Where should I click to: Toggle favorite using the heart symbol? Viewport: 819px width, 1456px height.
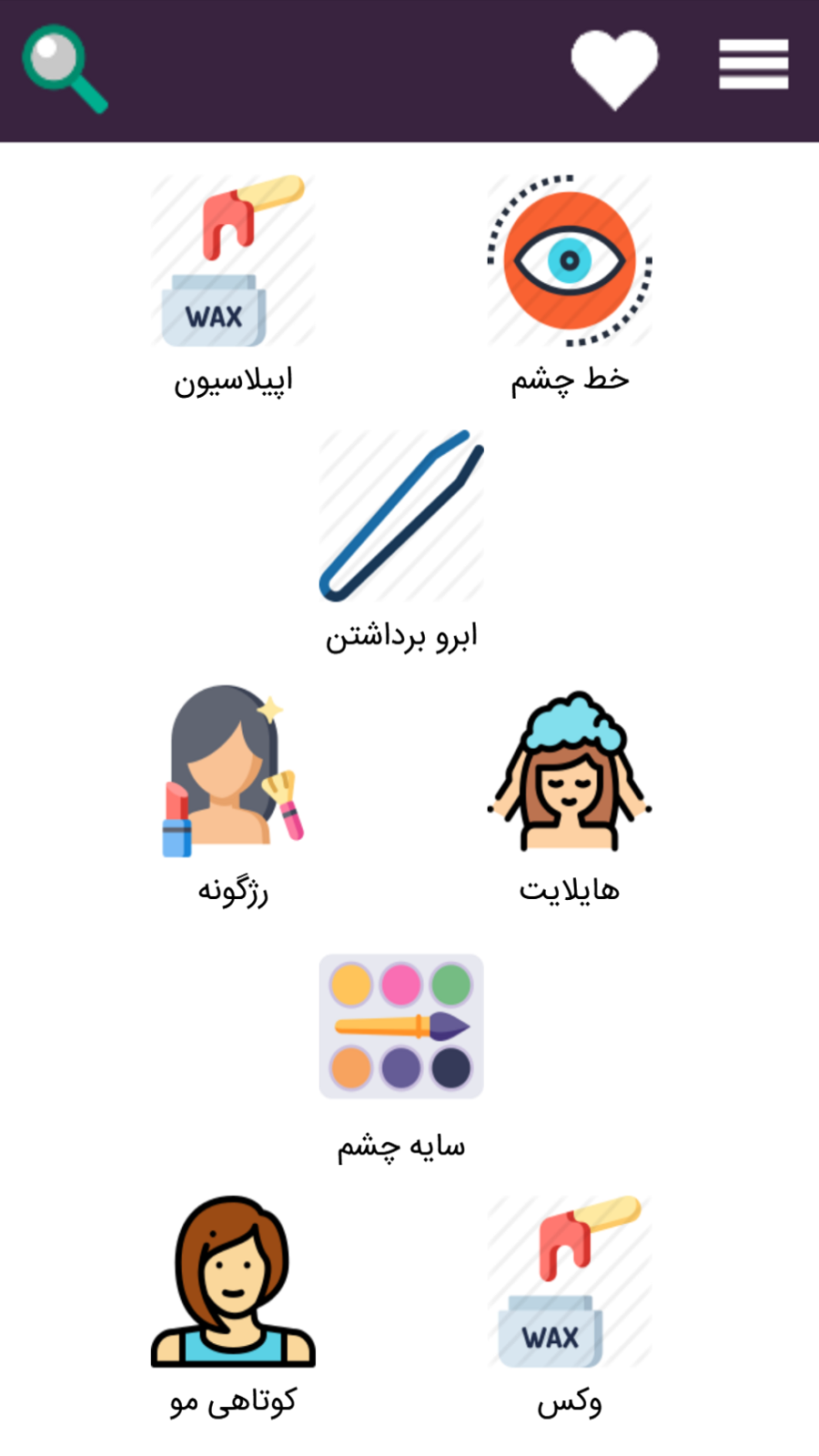pos(614,64)
